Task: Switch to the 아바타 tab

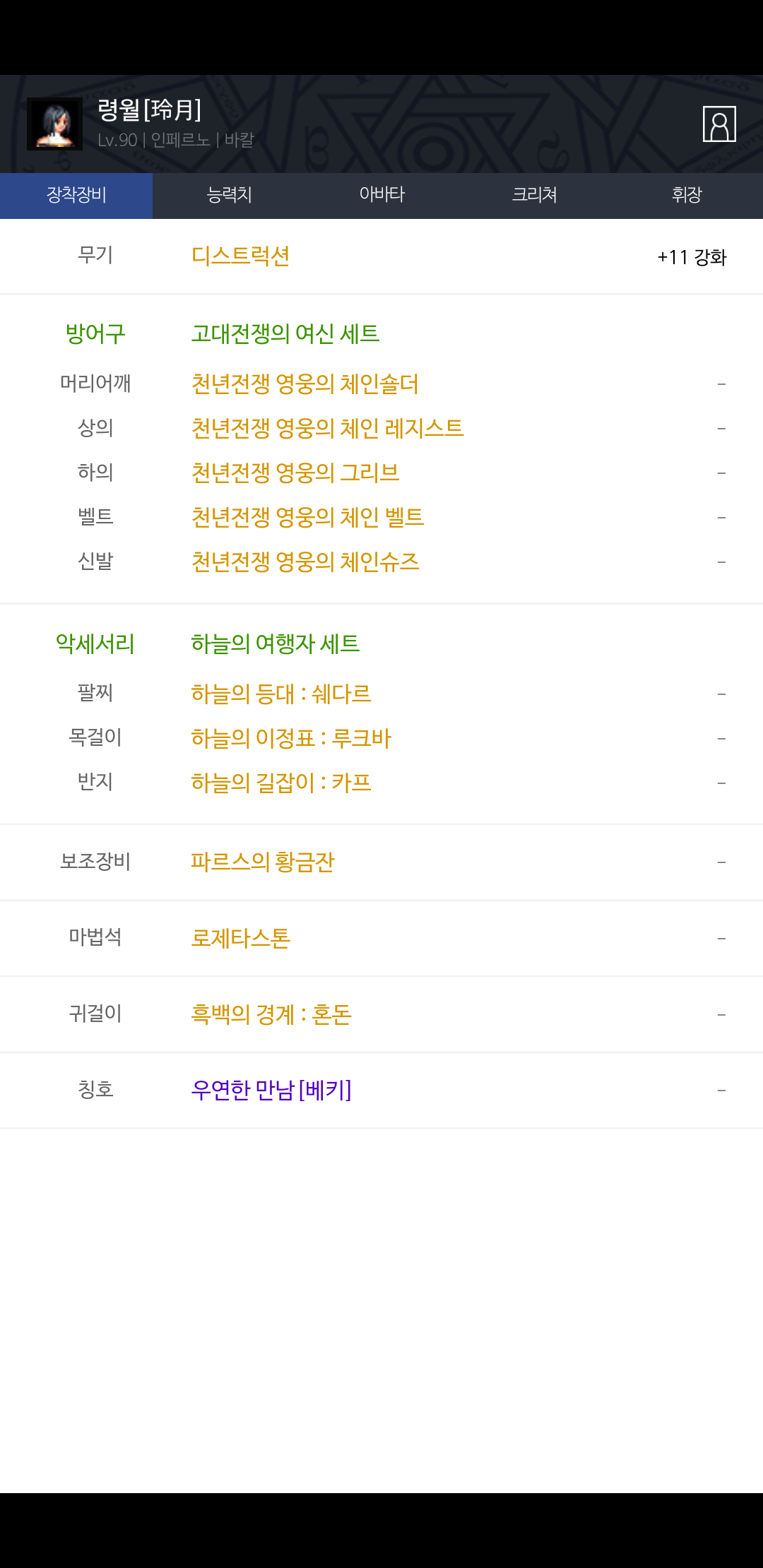Action: click(x=381, y=195)
